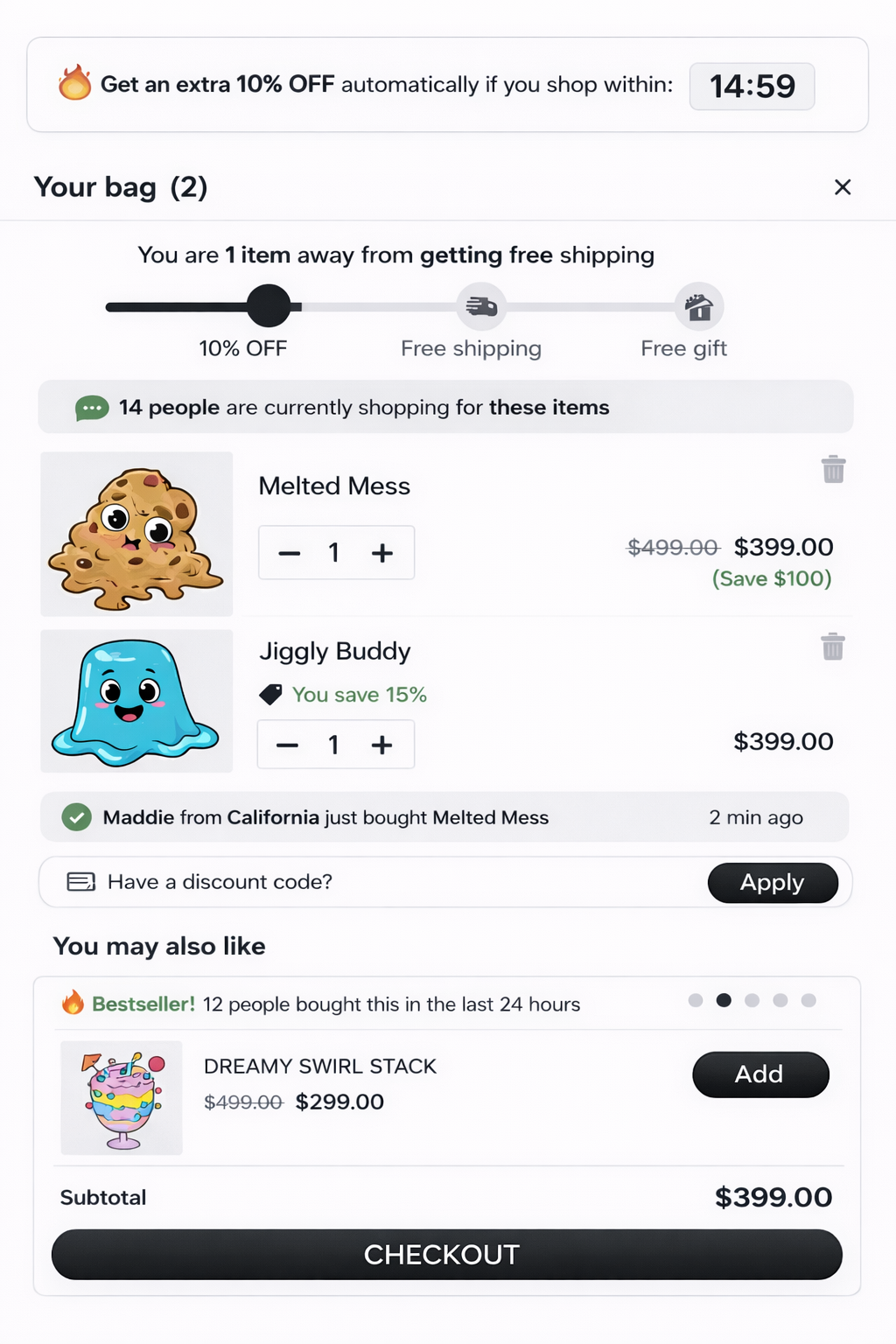Decrease Jiggly Buddy quantity
The image size is (896, 1344).
(287, 745)
